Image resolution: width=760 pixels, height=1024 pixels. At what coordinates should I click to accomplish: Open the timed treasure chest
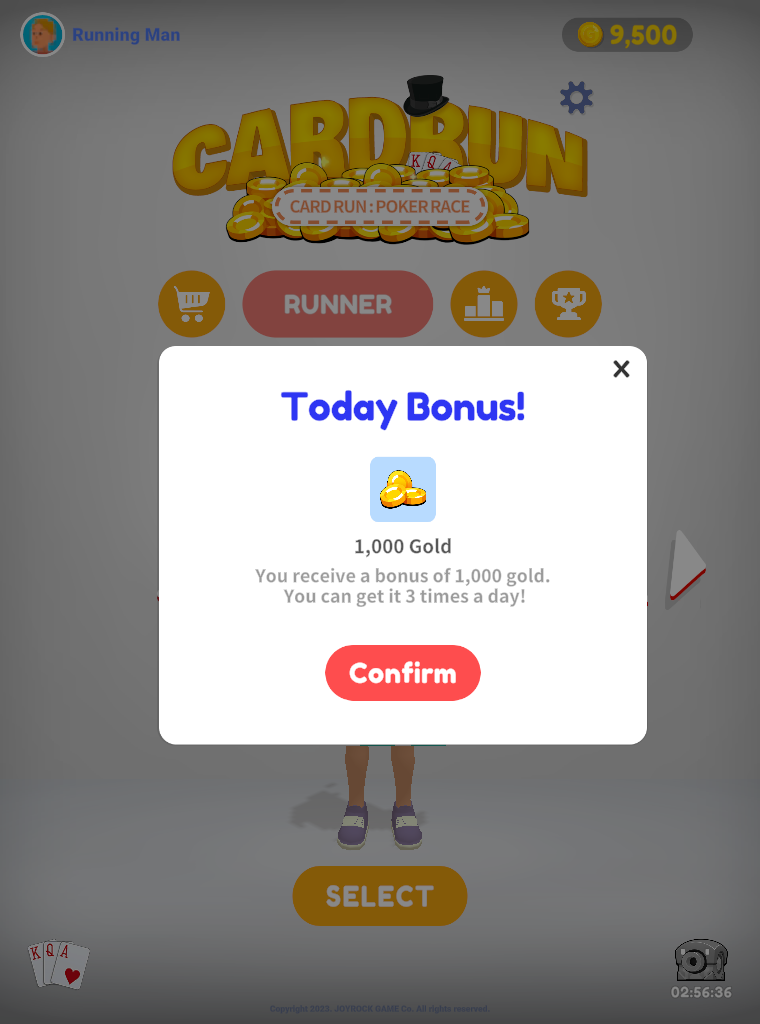click(700, 961)
